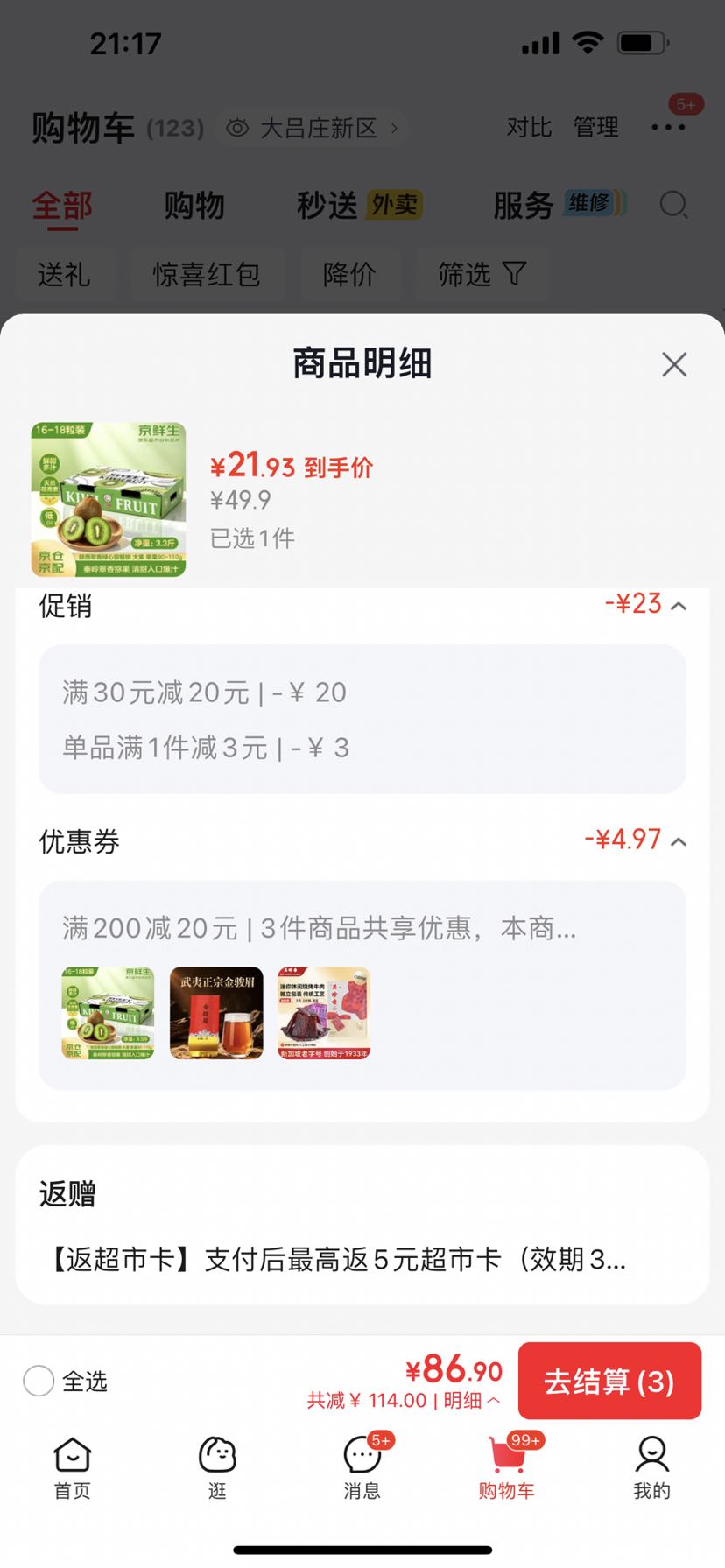Open the 消息 messages tab
The image size is (725, 1568).
(x=362, y=1467)
